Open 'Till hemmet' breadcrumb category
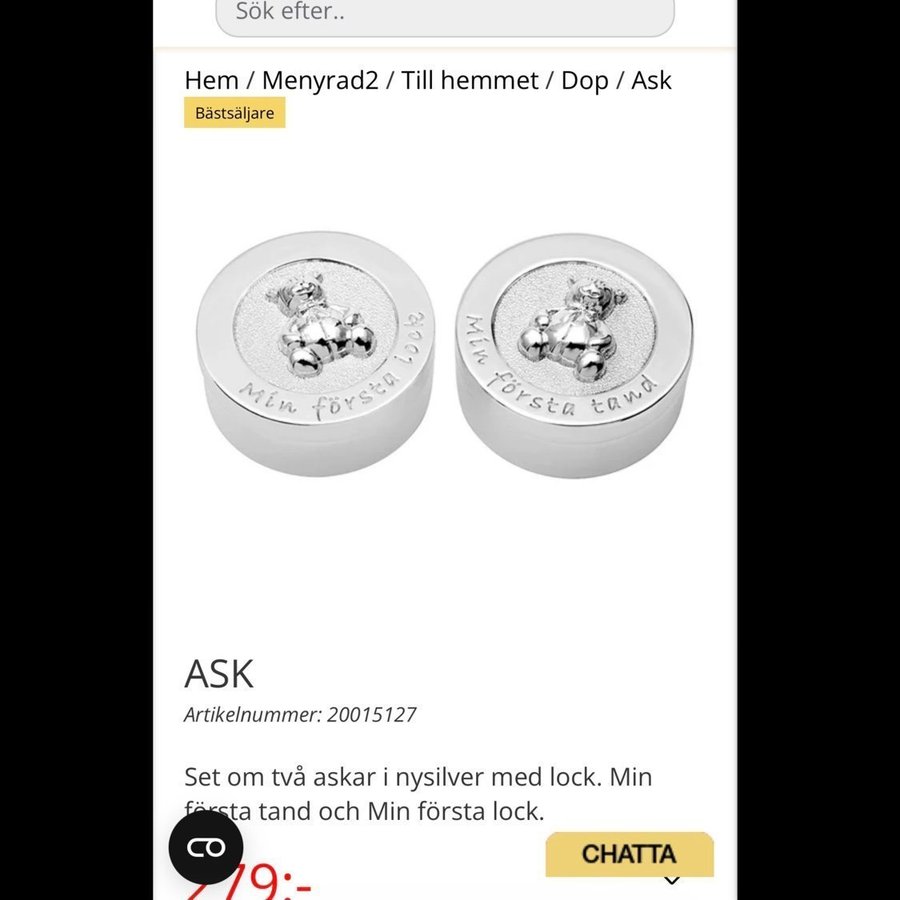This screenshot has width=900, height=900. tap(470, 81)
